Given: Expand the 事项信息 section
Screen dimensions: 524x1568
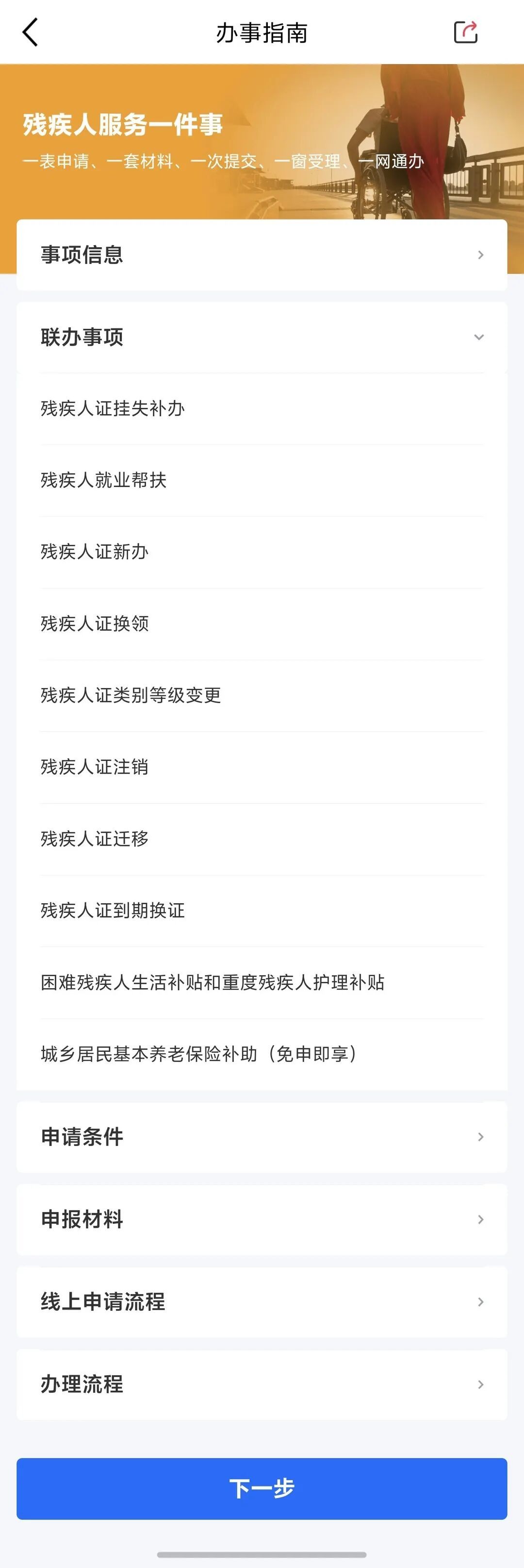Looking at the screenshot, I should (262, 254).
